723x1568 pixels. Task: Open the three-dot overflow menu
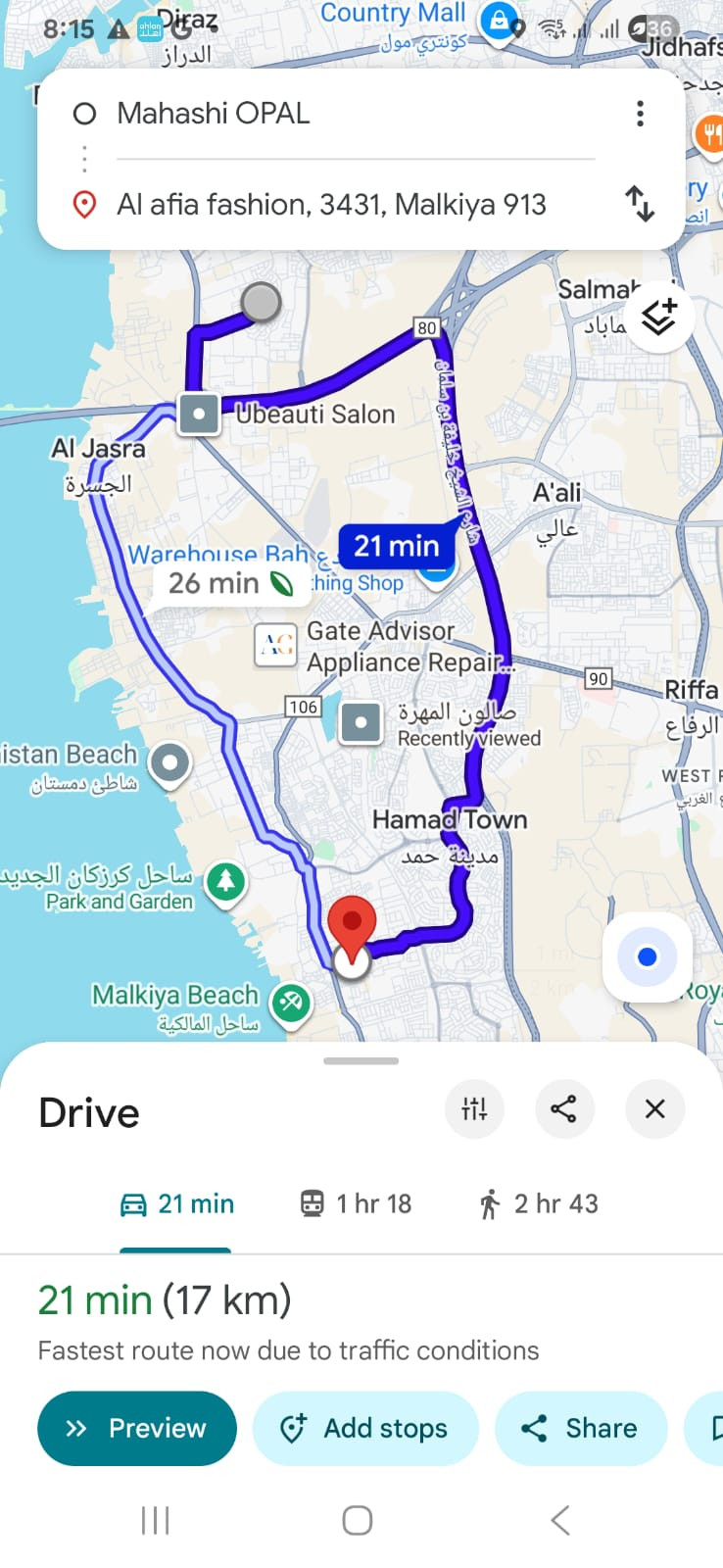coord(640,114)
